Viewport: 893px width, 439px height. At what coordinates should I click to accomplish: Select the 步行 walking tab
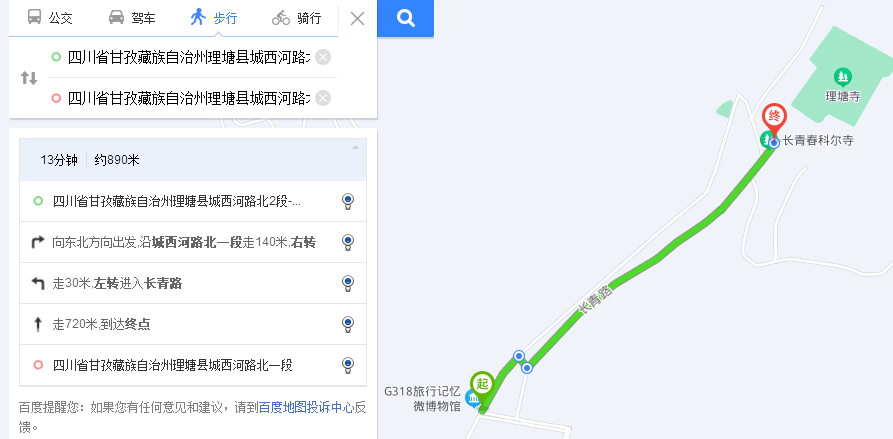click(213, 18)
